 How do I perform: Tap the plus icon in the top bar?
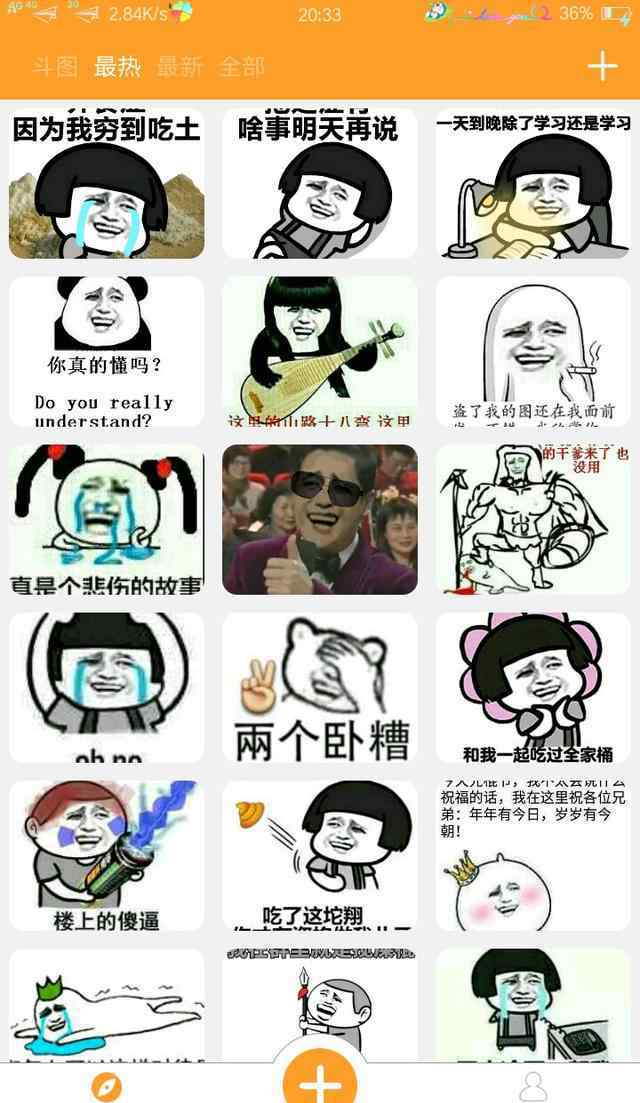603,66
